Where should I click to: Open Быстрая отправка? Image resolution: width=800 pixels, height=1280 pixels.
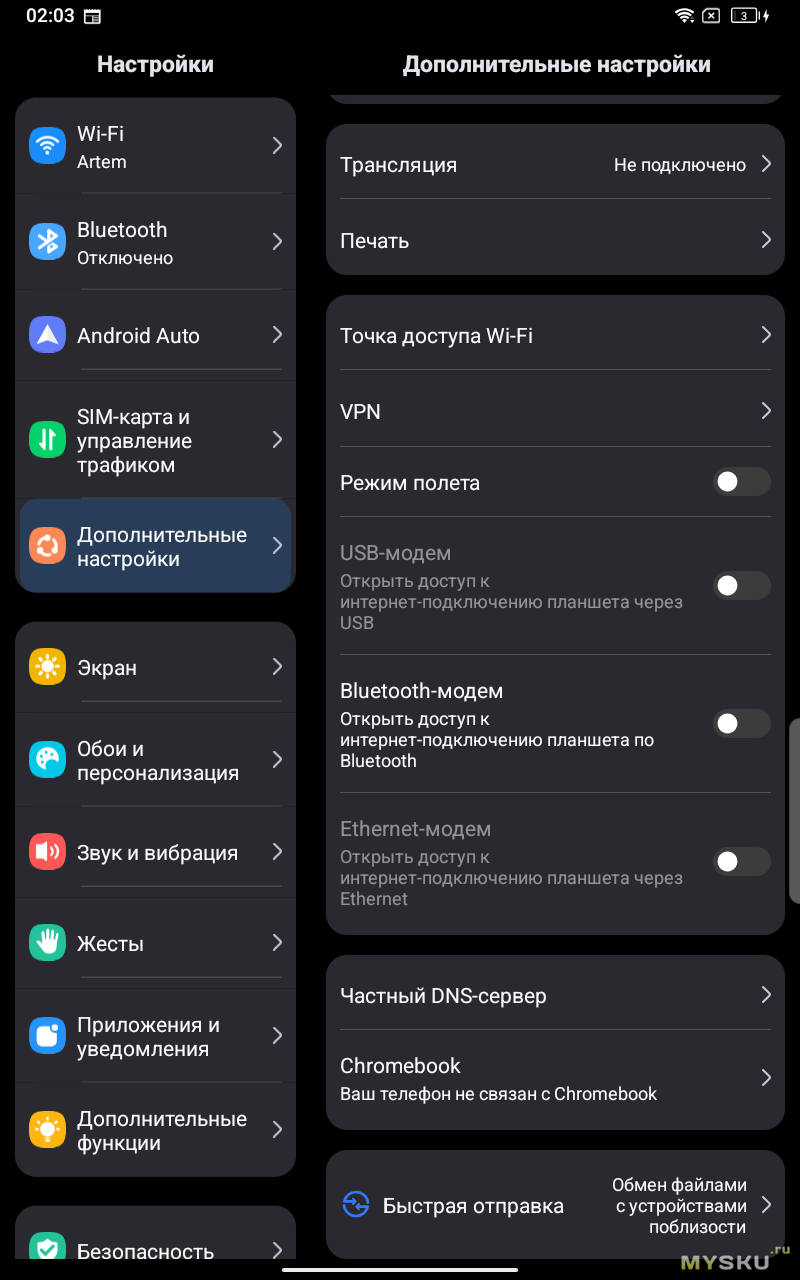click(555, 1205)
